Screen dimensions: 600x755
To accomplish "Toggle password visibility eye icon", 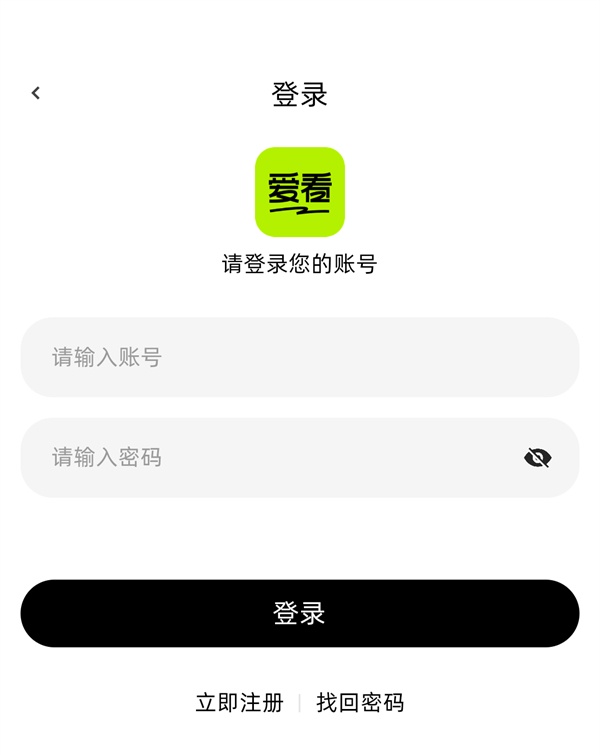I will (x=537, y=458).
